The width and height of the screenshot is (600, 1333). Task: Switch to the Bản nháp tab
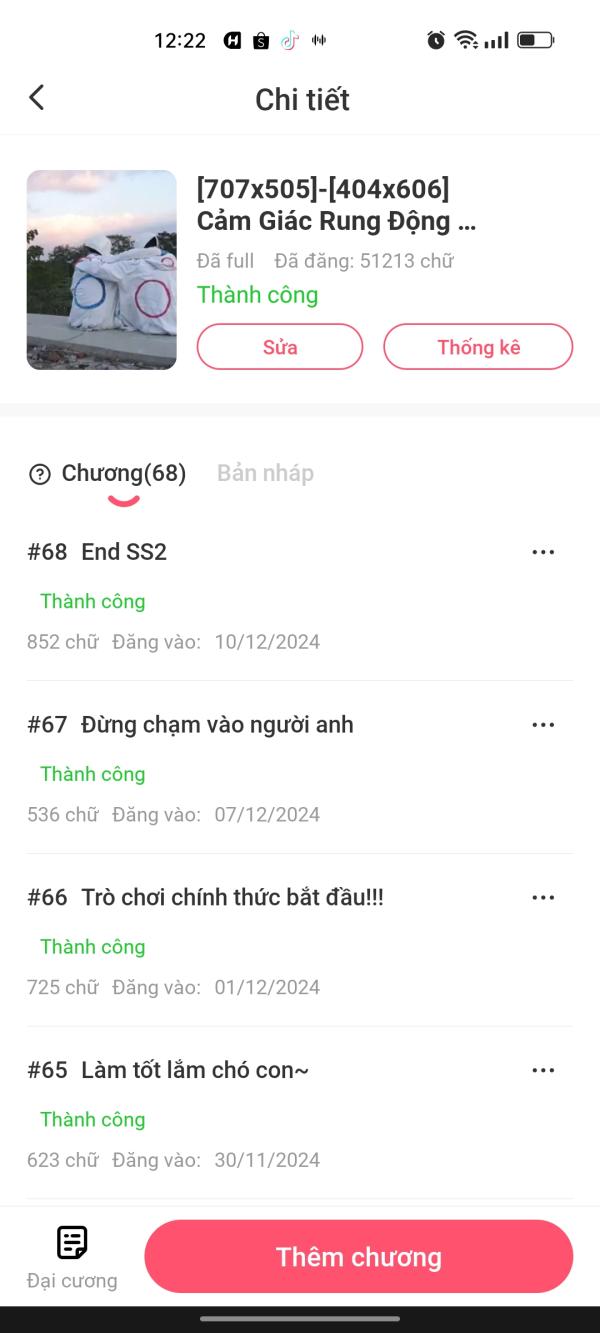(265, 473)
